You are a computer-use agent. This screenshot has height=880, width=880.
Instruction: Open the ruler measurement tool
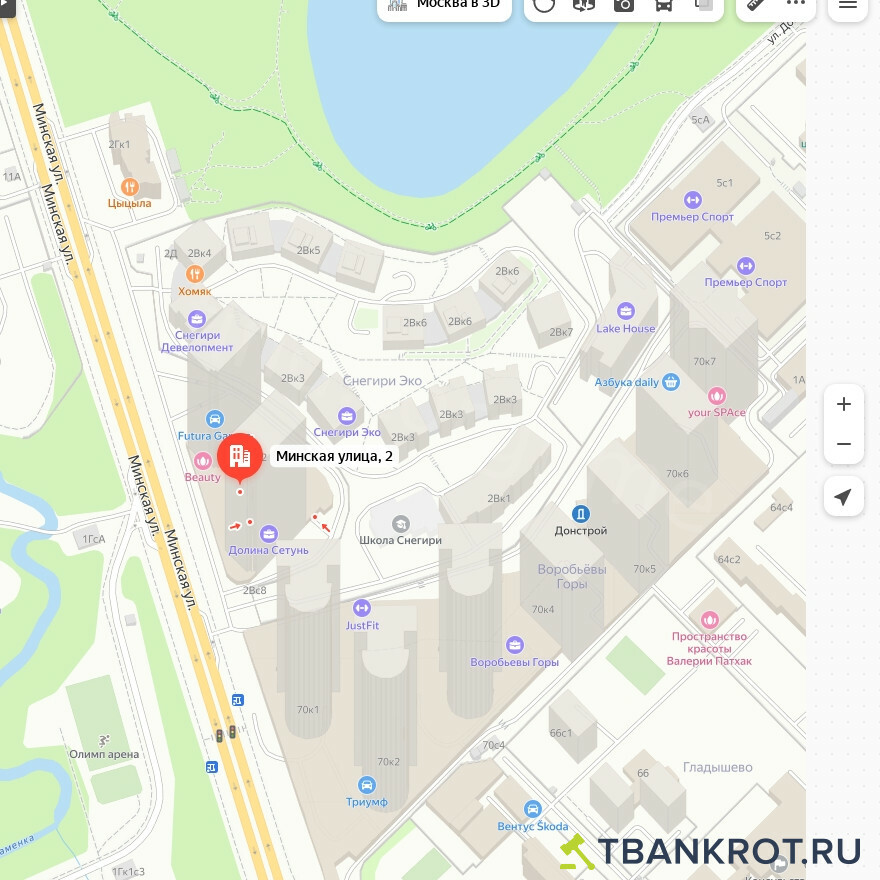pos(756,5)
